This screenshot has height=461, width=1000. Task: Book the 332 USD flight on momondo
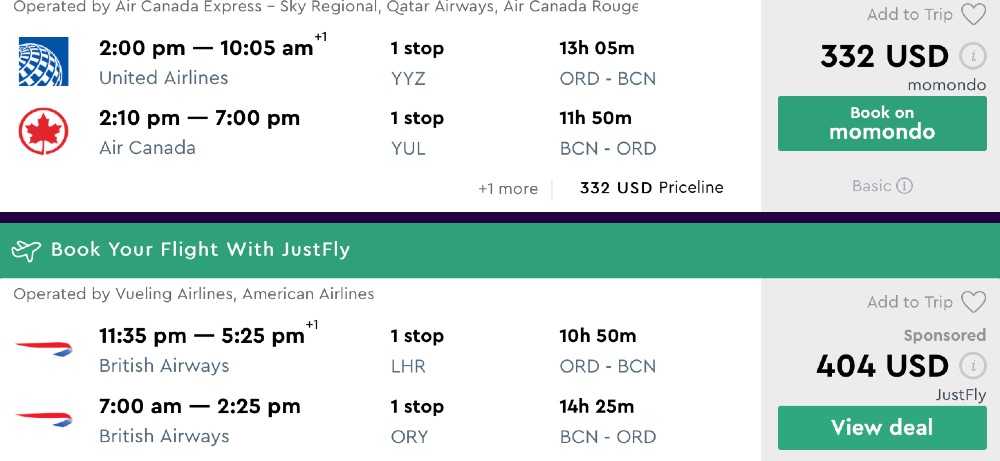[x=882, y=123]
